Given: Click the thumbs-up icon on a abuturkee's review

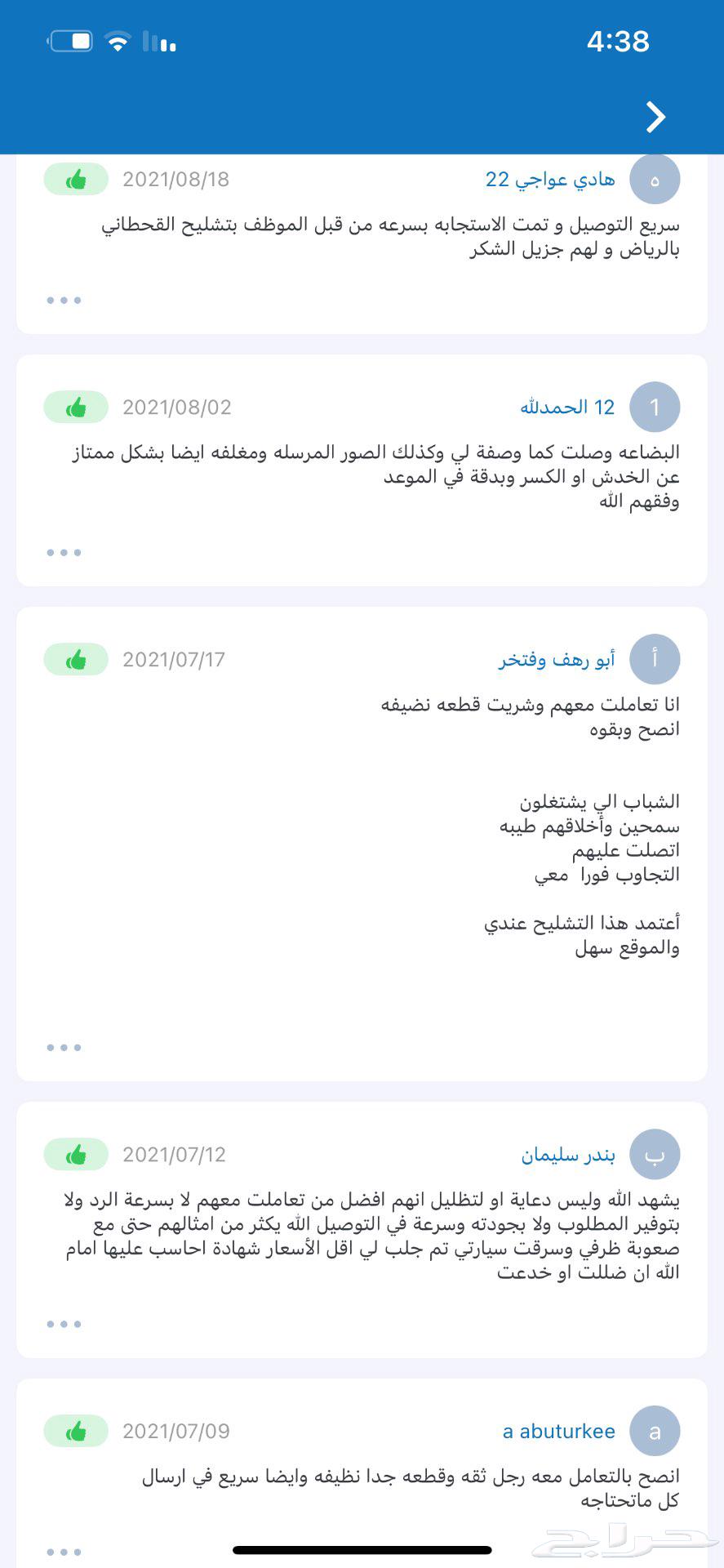Looking at the screenshot, I should [x=75, y=1431].
